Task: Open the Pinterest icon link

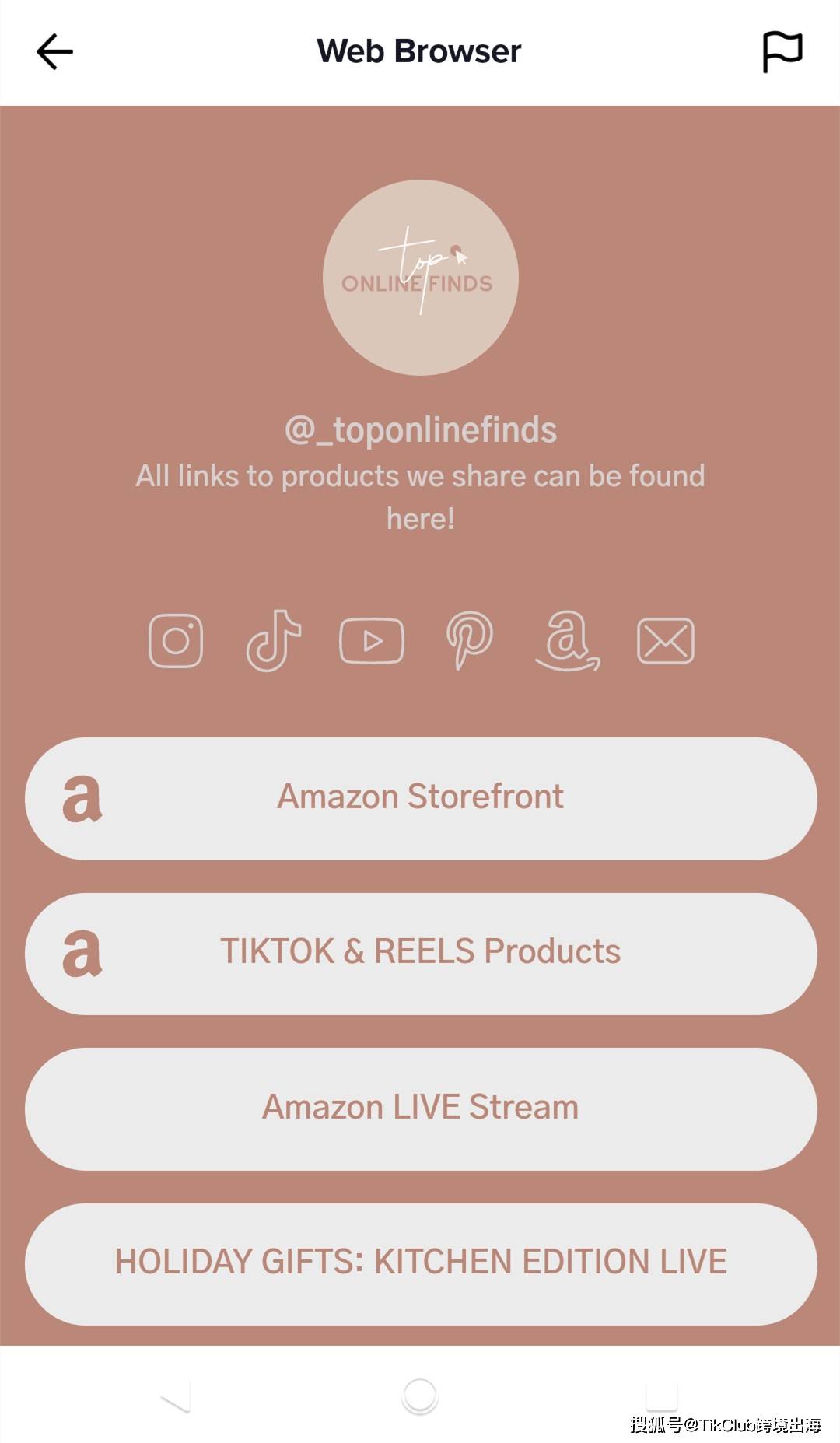Action: coord(469,641)
